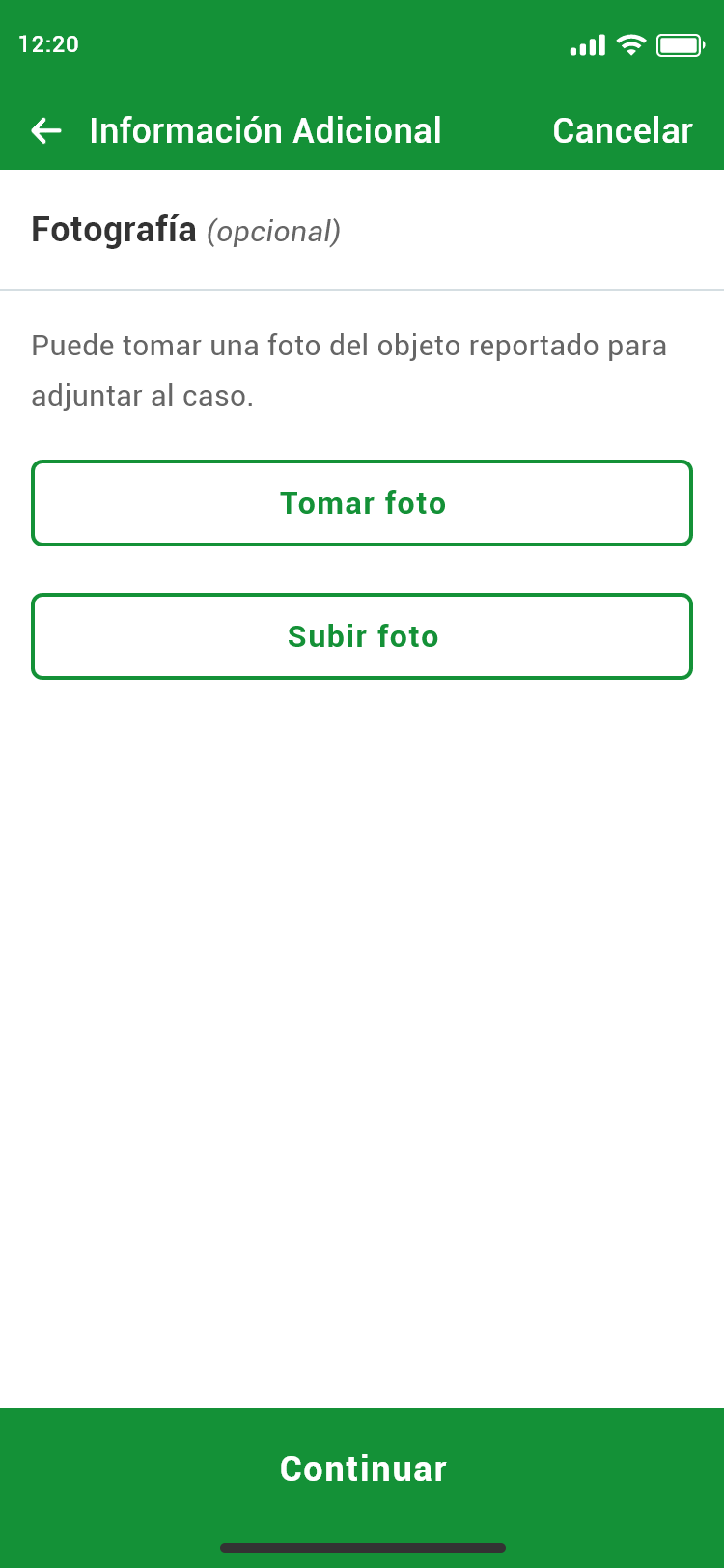Go back using the header arrow
This screenshot has height=1568, width=724.
46,130
